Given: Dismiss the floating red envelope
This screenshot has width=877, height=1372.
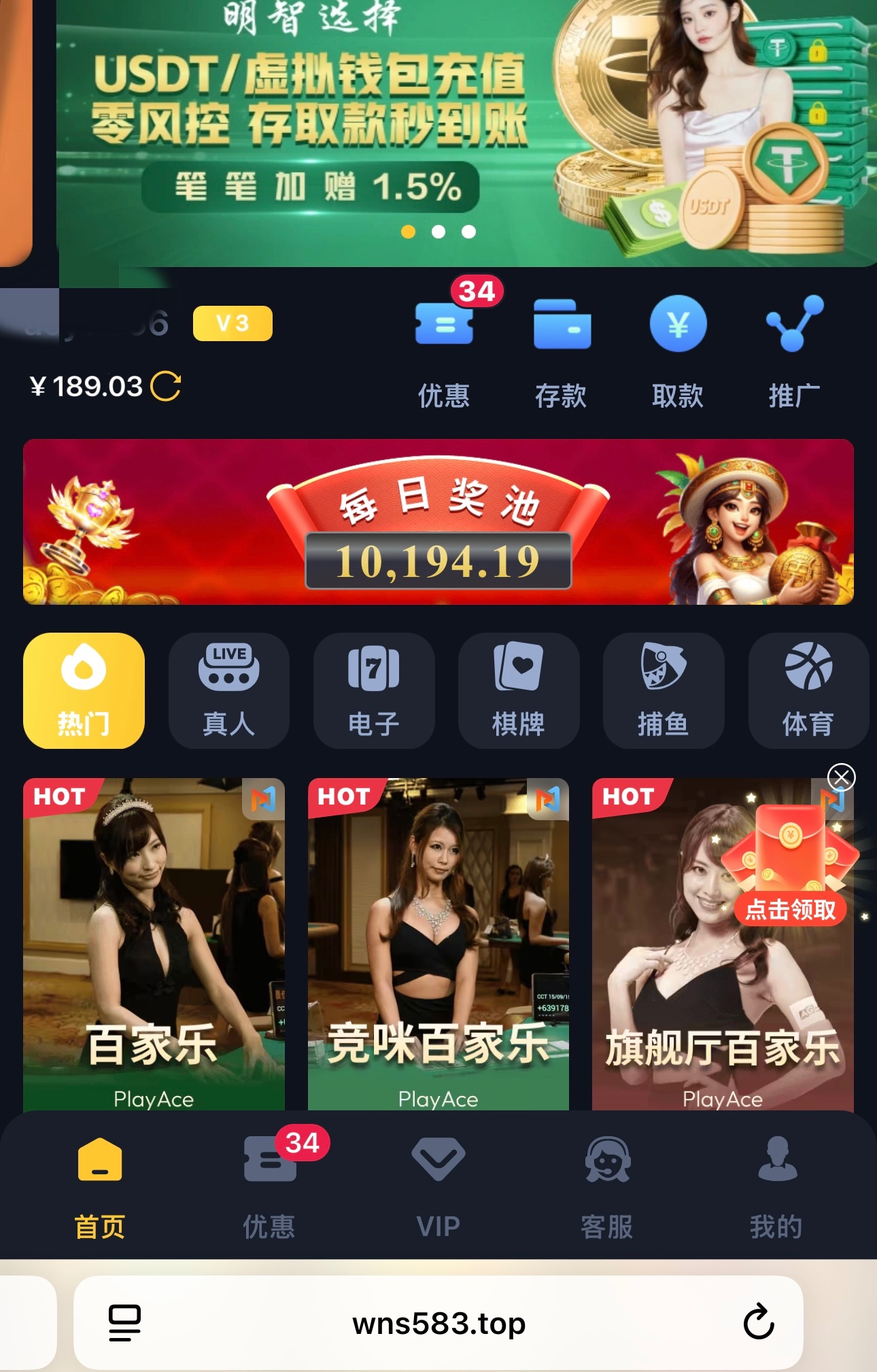Looking at the screenshot, I should 841,777.
